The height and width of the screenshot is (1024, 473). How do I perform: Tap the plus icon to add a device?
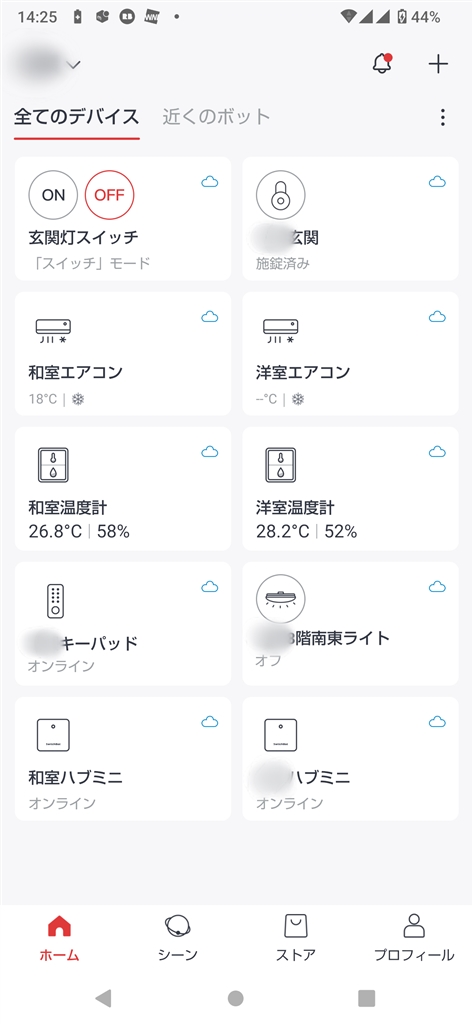click(x=438, y=63)
